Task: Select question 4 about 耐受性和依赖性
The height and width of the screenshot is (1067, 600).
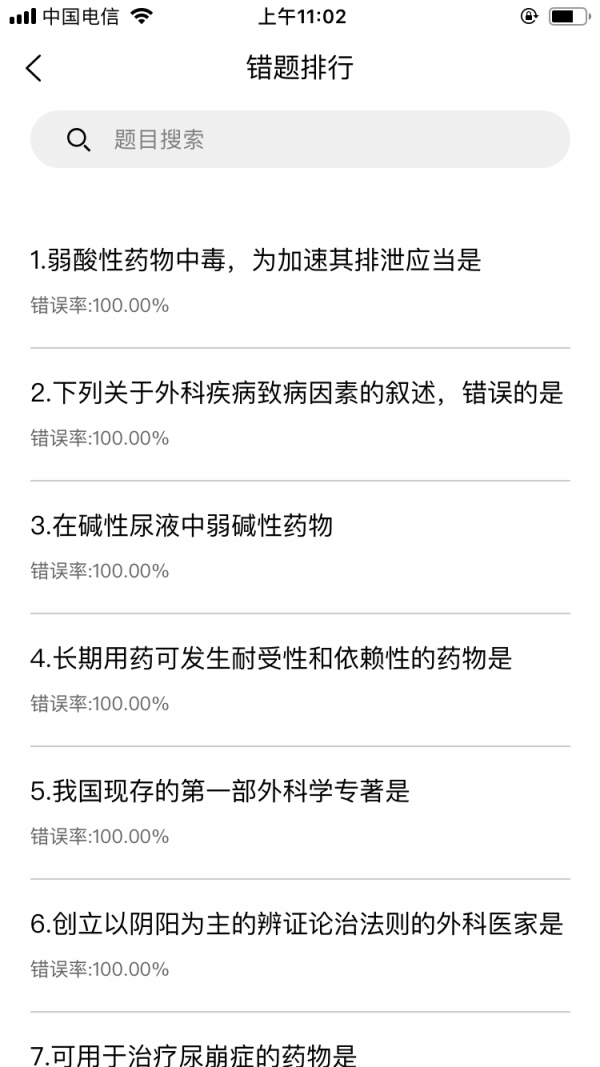Action: [271, 659]
